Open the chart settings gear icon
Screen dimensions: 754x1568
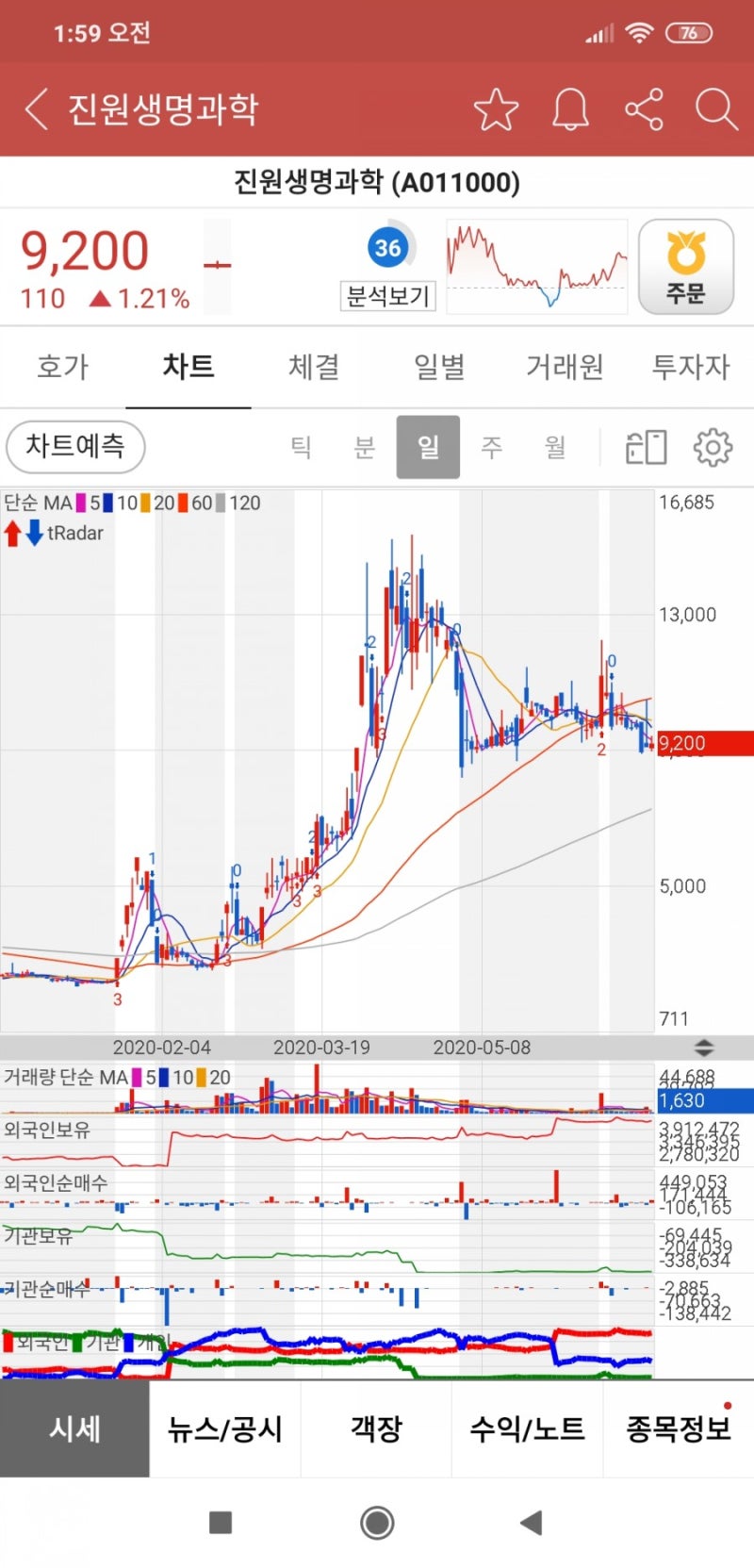(714, 448)
